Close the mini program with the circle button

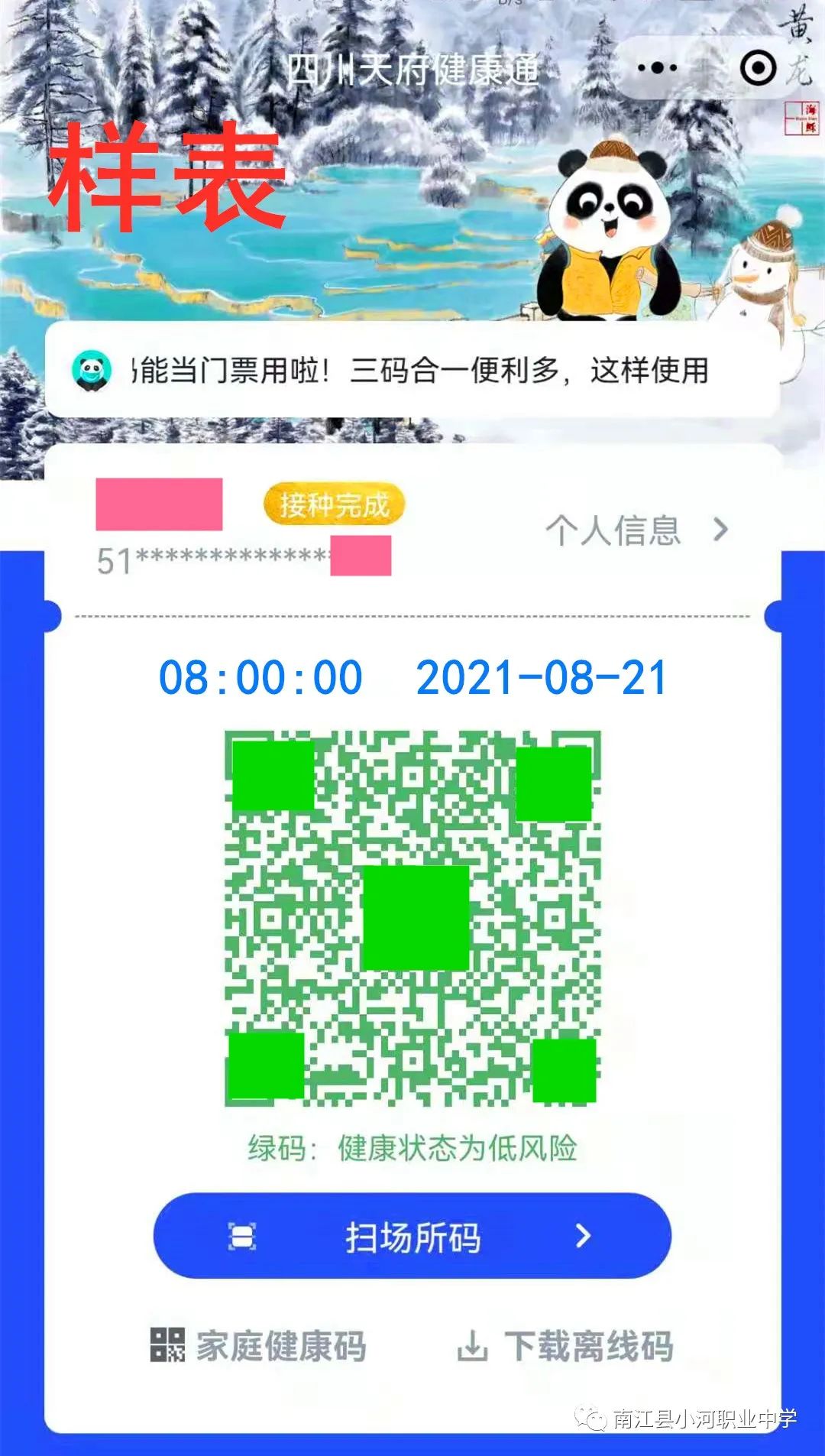[758, 68]
